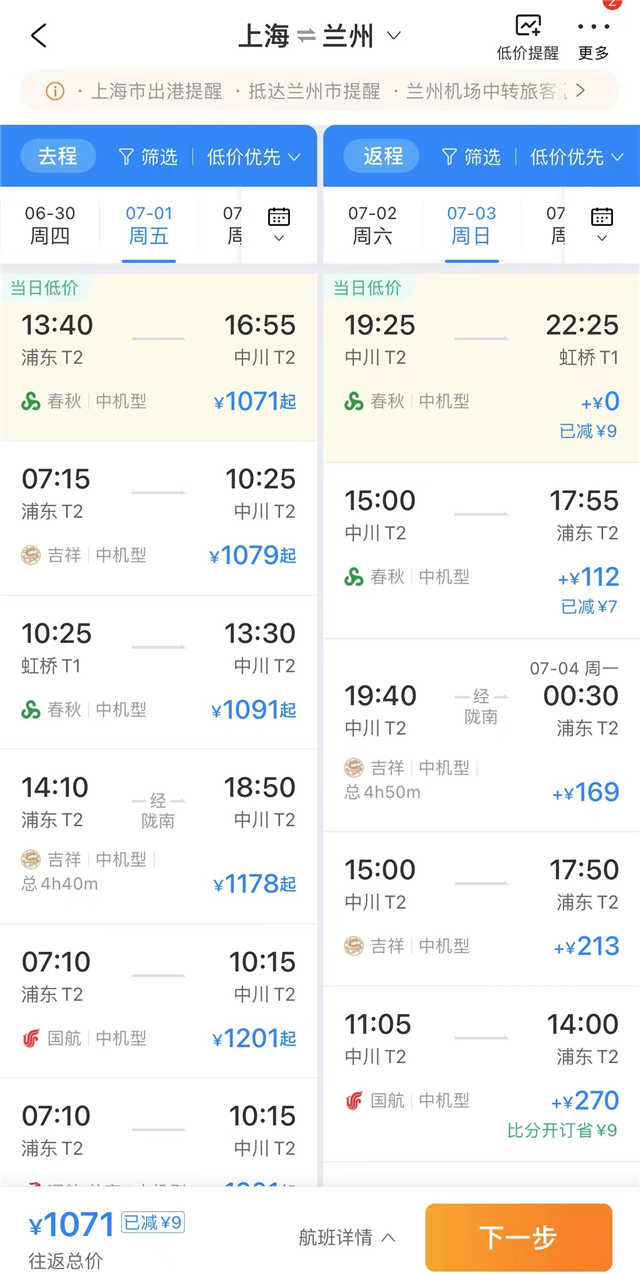Open the 更多 overflow menu
This screenshot has height=1275, width=640.
[593, 38]
